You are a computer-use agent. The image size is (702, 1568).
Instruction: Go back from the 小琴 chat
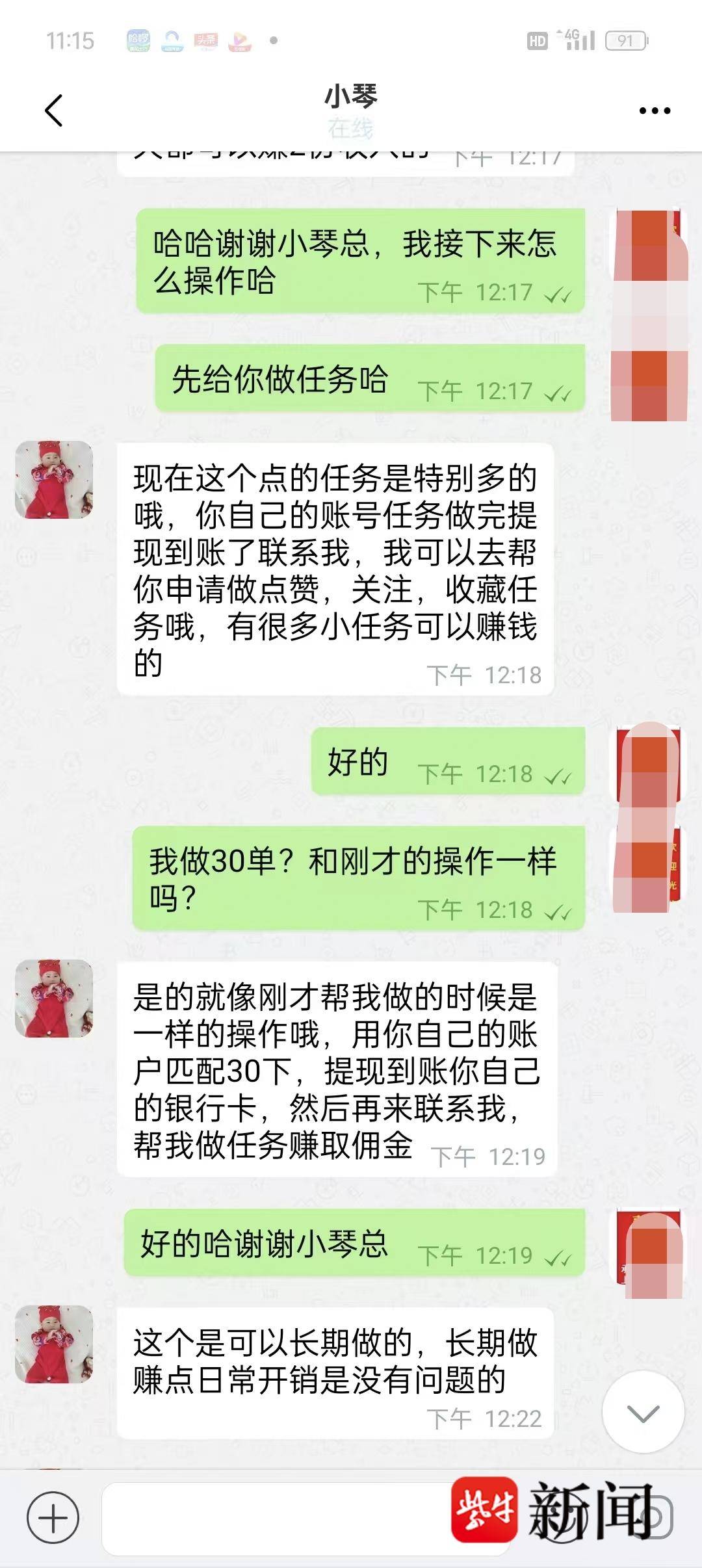tap(54, 110)
